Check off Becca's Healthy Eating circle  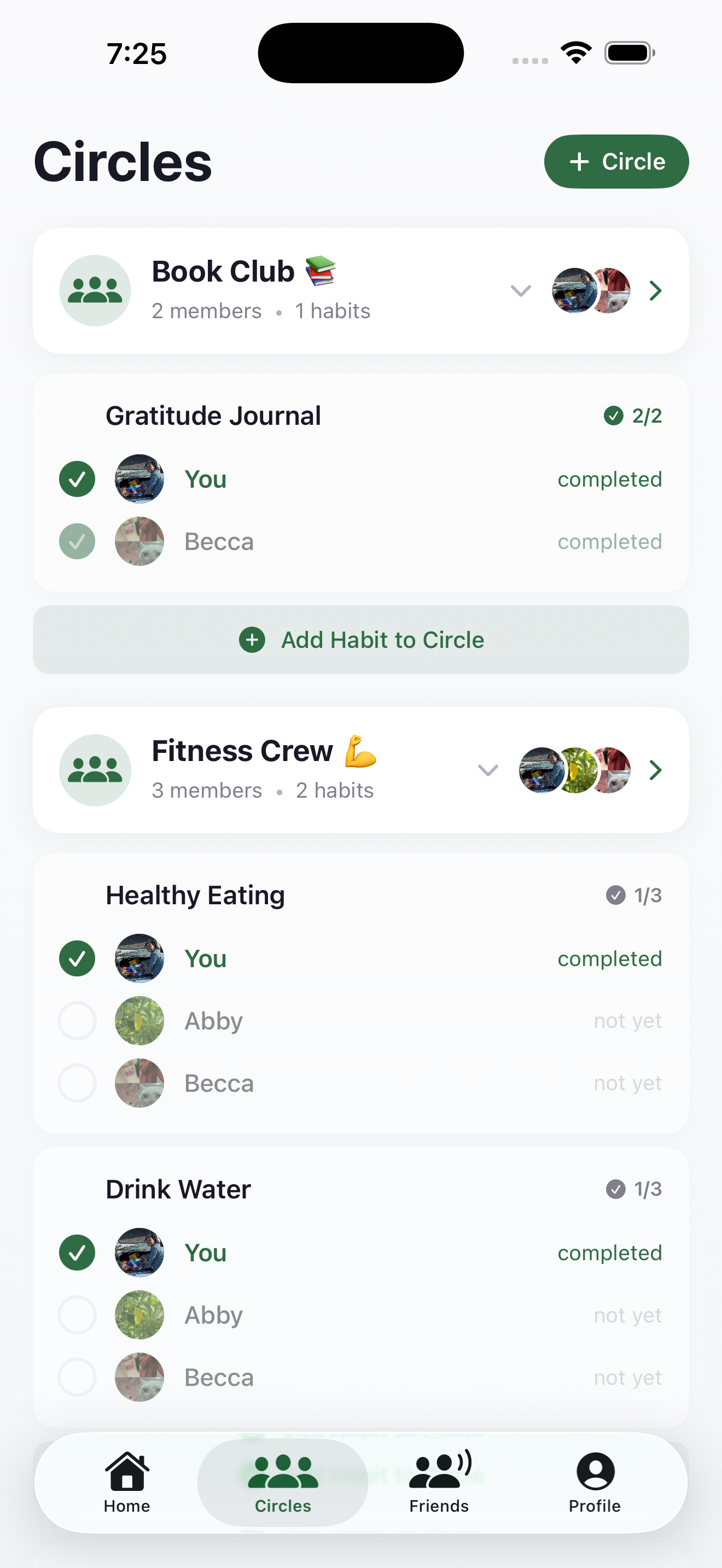pyautogui.click(x=77, y=1083)
